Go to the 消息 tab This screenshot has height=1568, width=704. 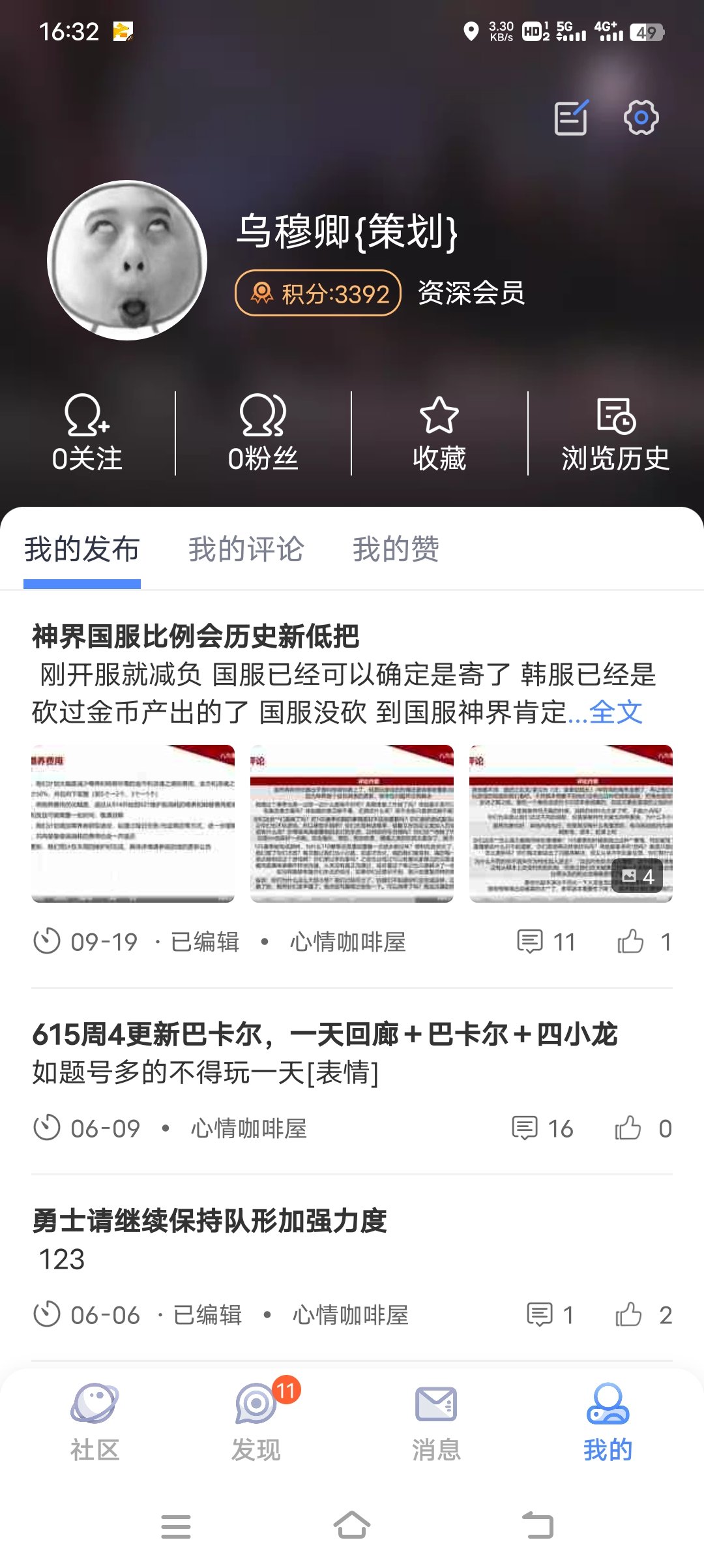[436, 1423]
